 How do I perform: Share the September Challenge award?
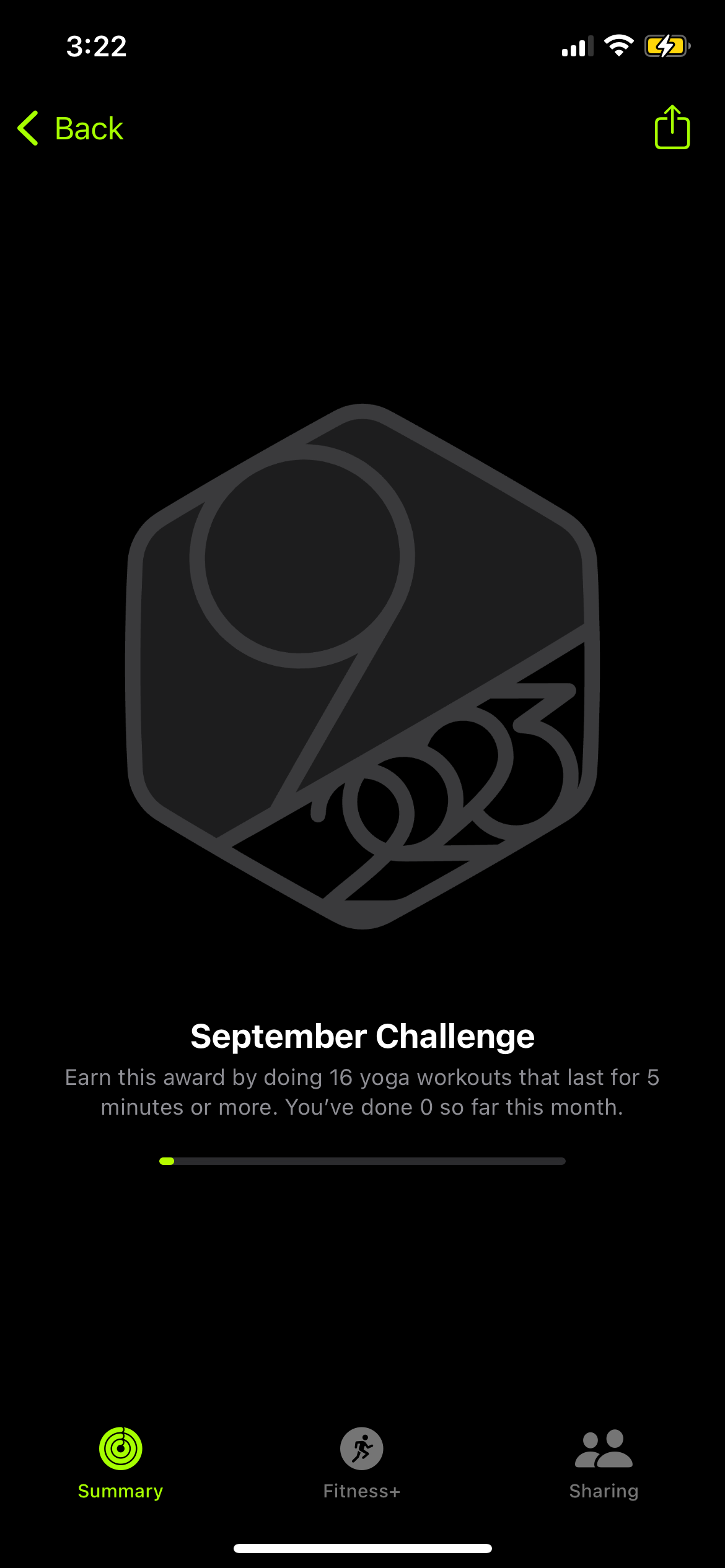pyautogui.click(x=672, y=128)
